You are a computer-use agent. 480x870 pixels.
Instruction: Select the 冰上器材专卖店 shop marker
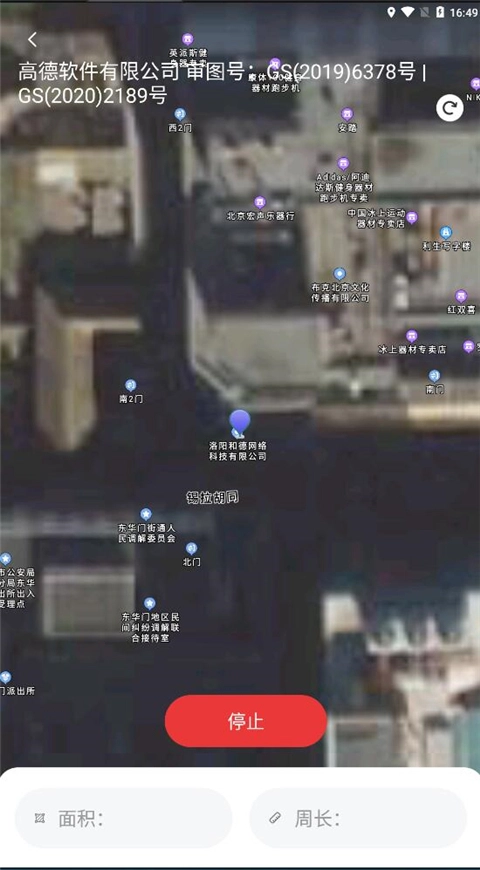click(412, 336)
